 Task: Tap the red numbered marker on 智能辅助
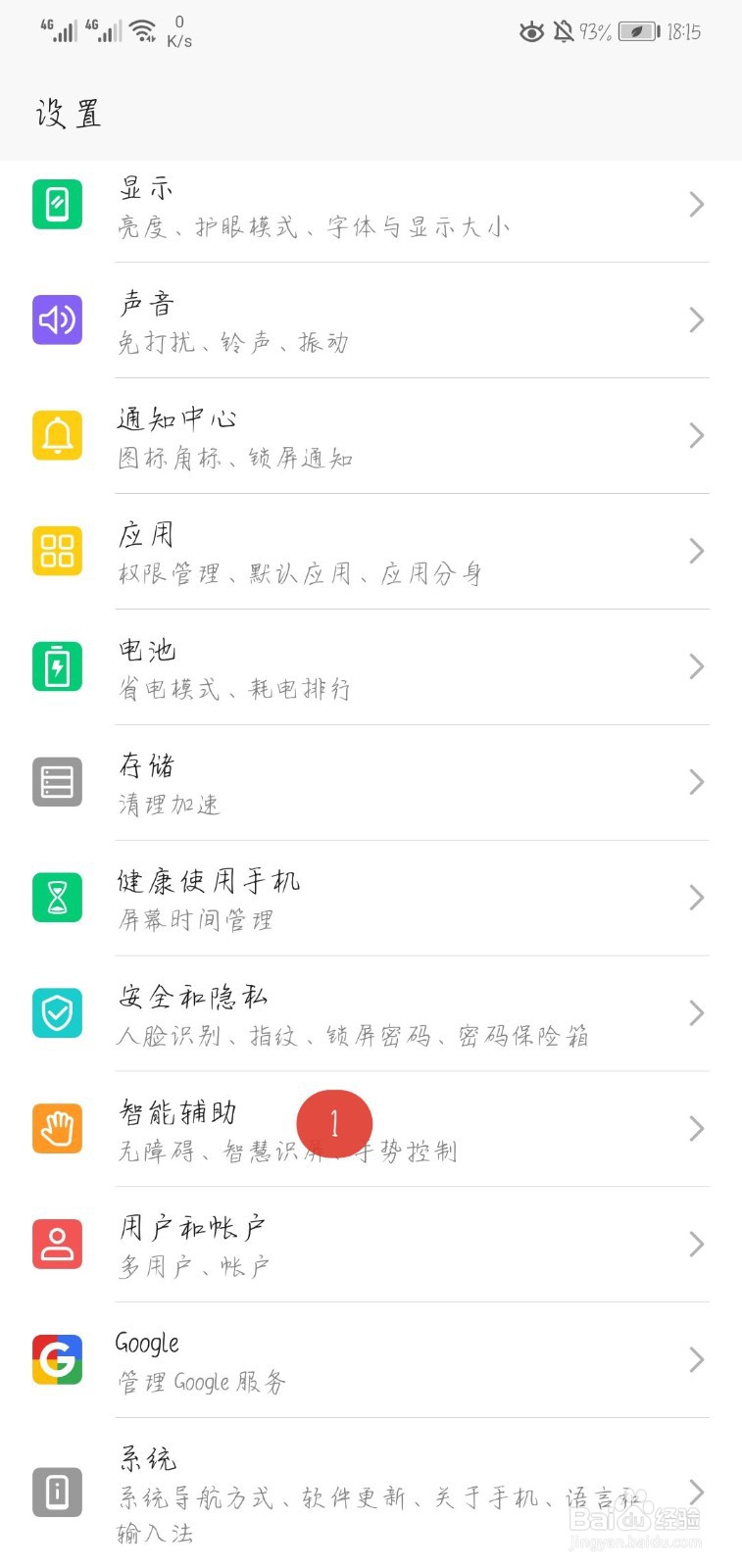(x=335, y=1124)
